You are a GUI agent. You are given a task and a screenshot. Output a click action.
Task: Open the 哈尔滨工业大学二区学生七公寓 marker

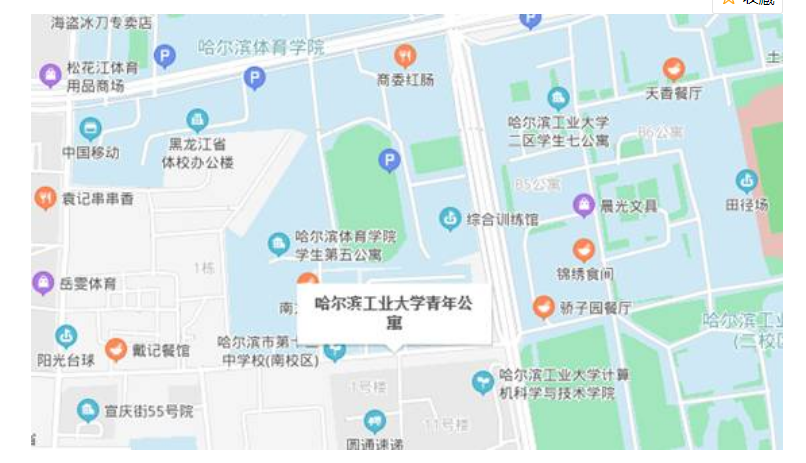(x=558, y=99)
